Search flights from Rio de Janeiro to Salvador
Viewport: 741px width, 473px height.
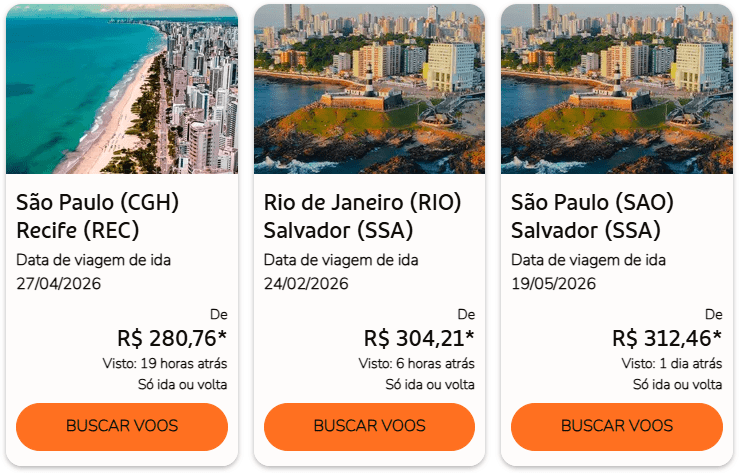point(369,426)
